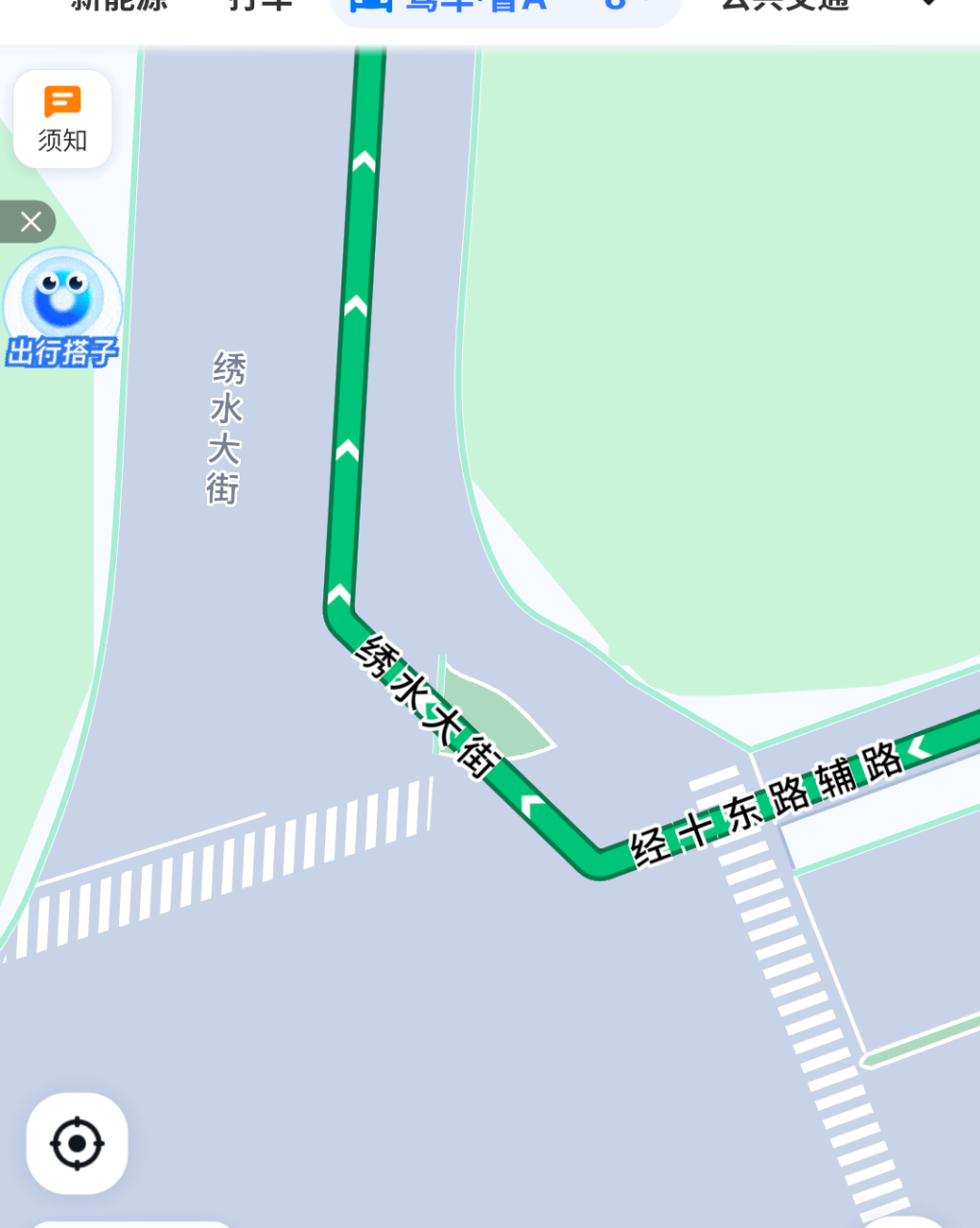
Task: Dismiss the 出行搭子 floating assistant
Action: (x=30, y=222)
